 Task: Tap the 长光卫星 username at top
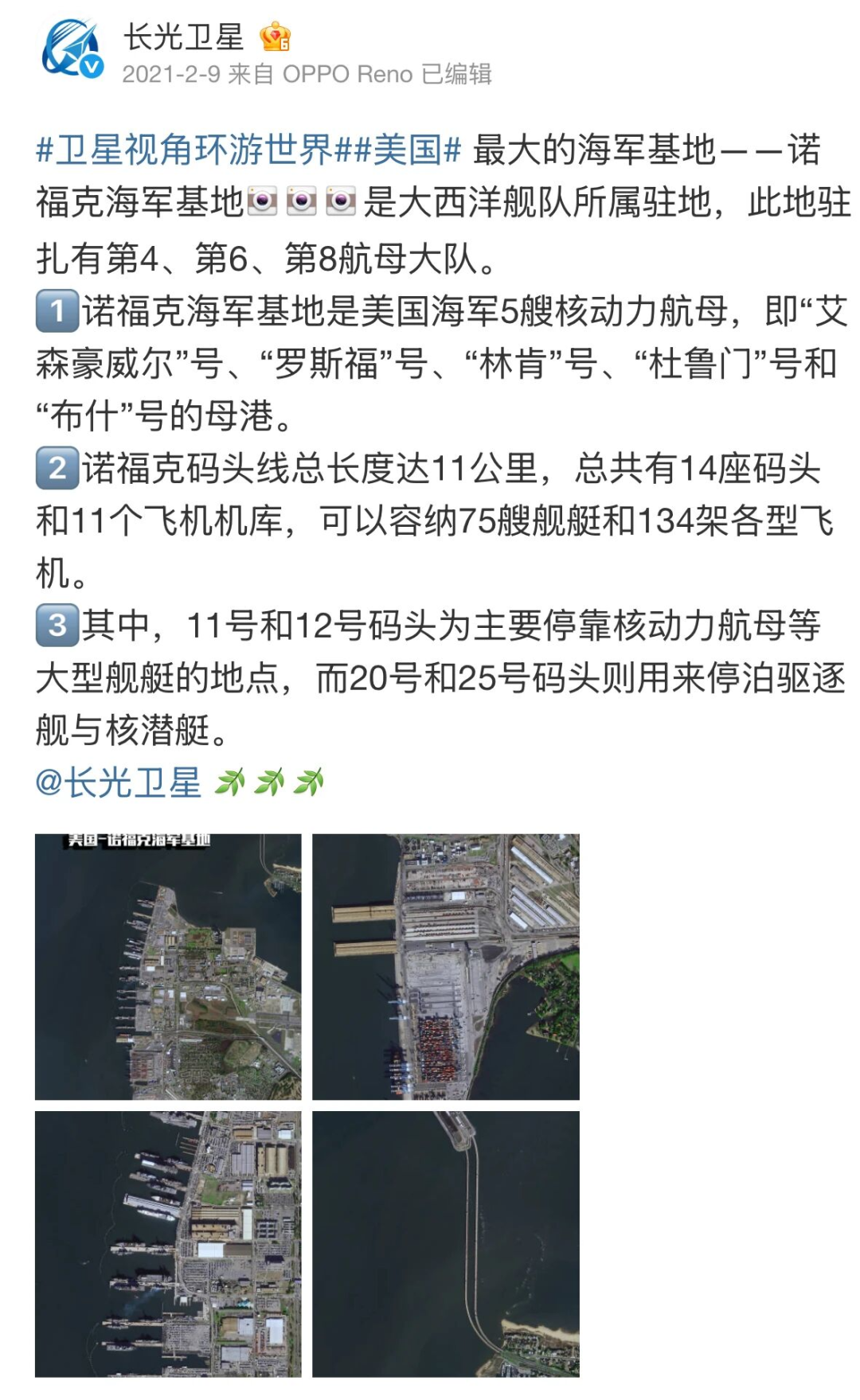[183, 37]
